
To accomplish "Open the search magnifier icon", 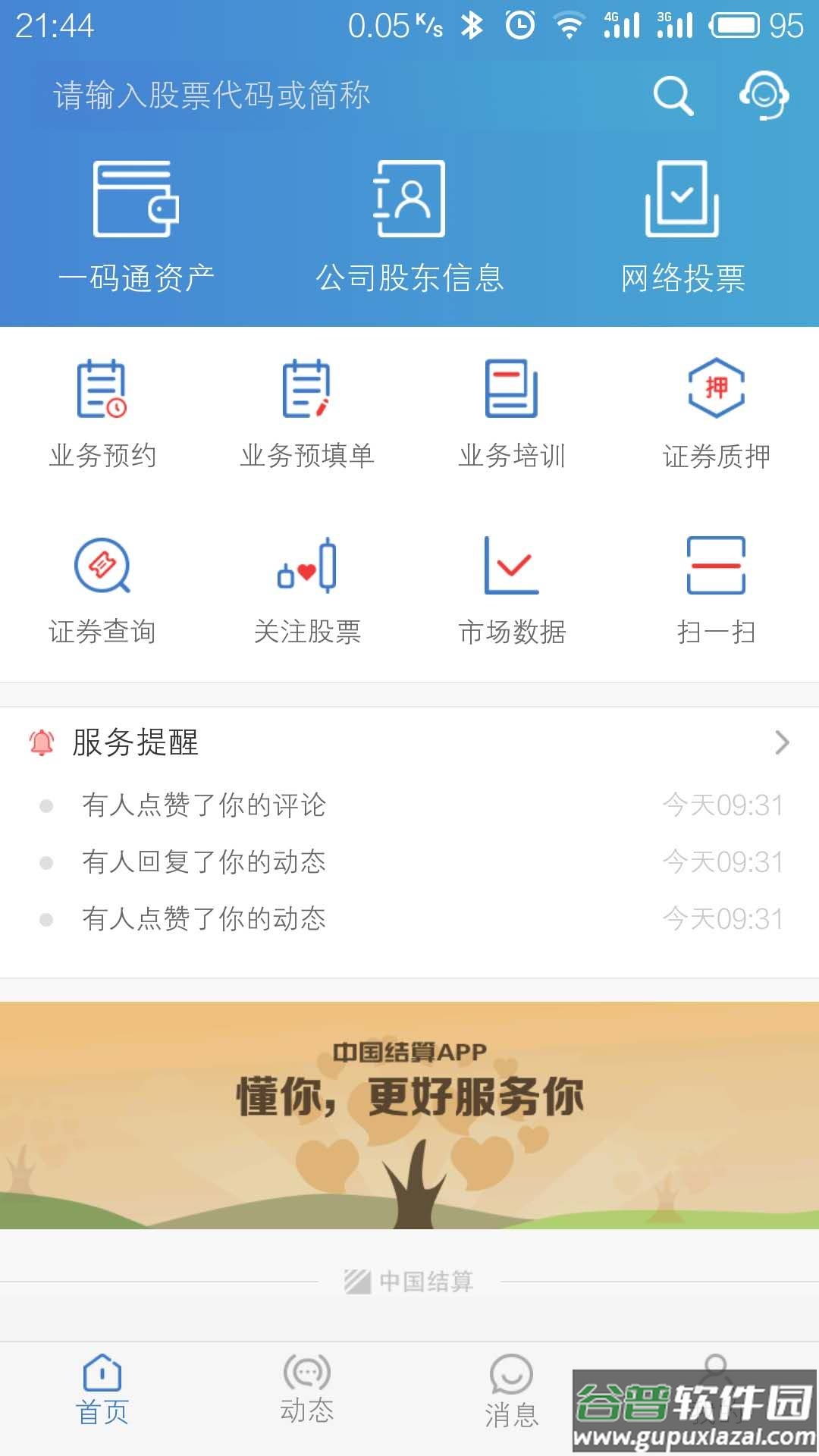I will 673,95.
